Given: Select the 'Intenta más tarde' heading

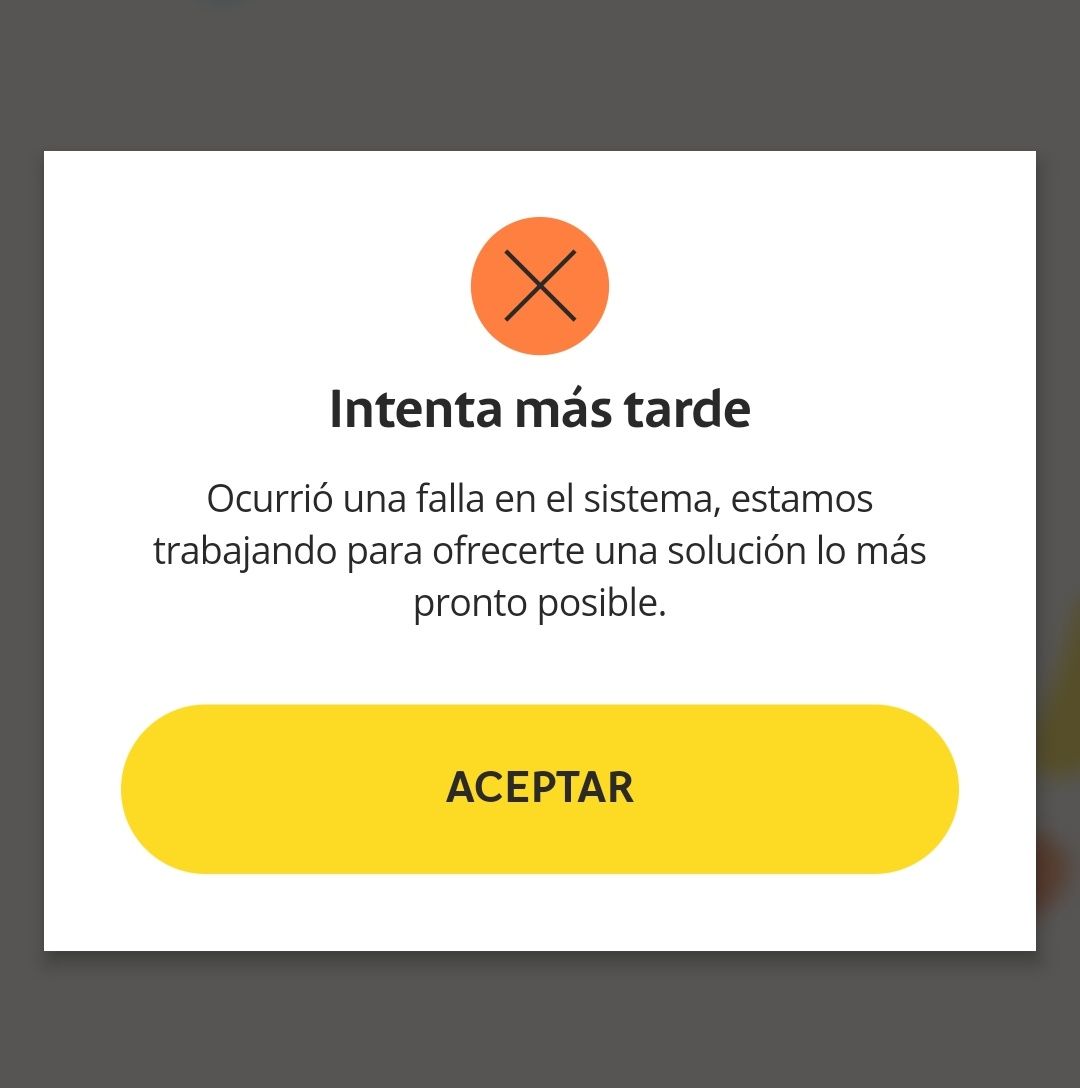Looking at the screenshot, I should point(540,406).
